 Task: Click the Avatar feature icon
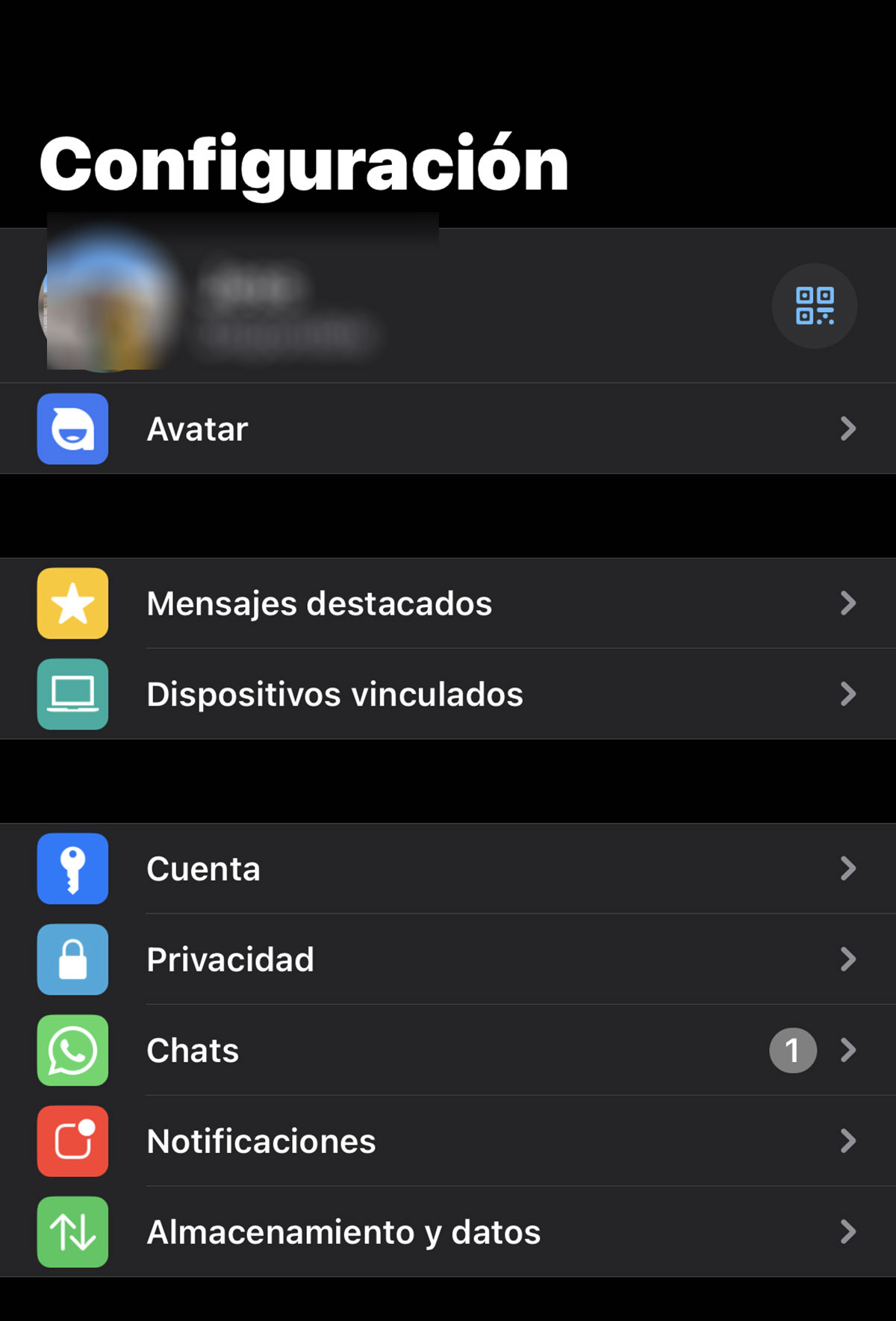coord(72,429)
